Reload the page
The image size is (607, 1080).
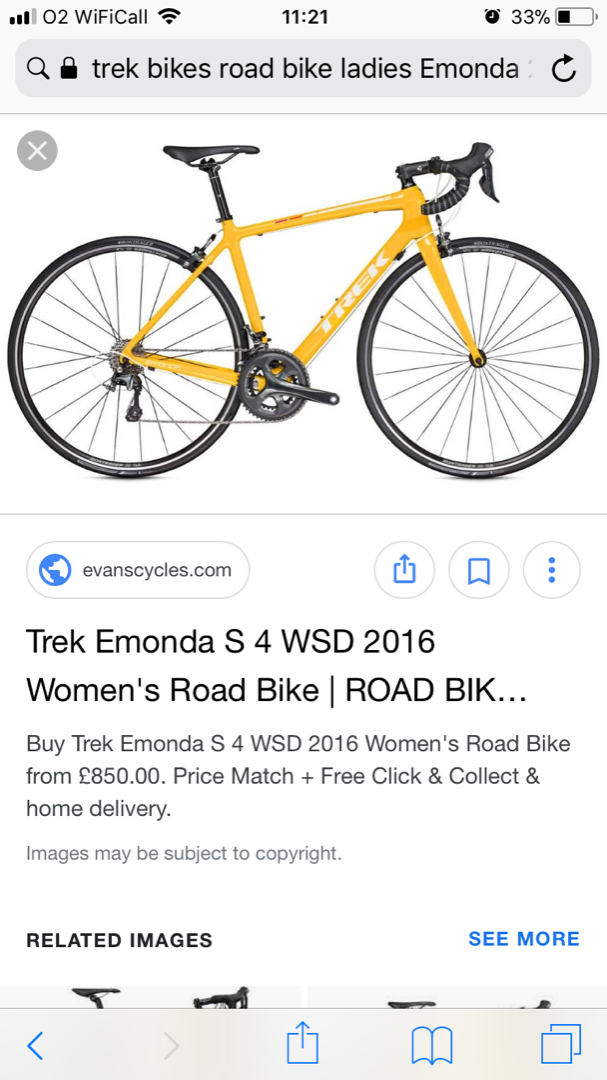click(x=564, y=68)
